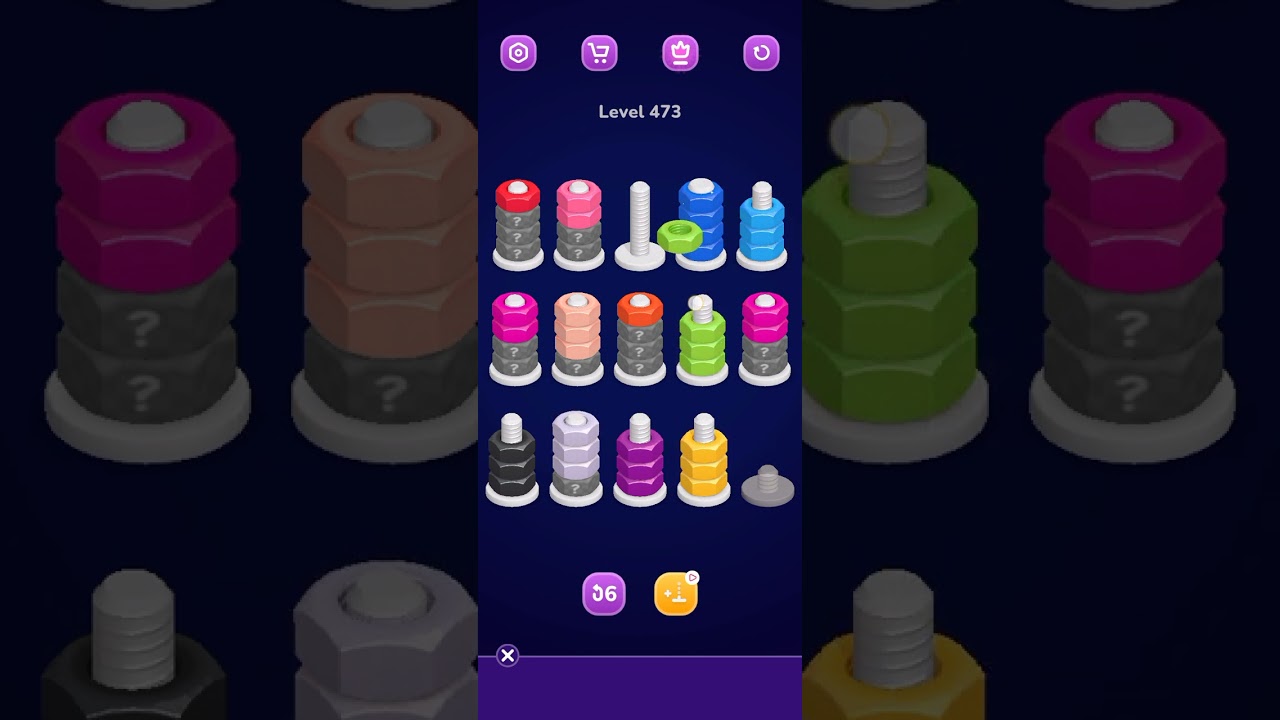Image resolution: width=1280 pixels, height=720 pixels.
Task: Dismiss the bottom banner with the X
Action: pos(508,656)
